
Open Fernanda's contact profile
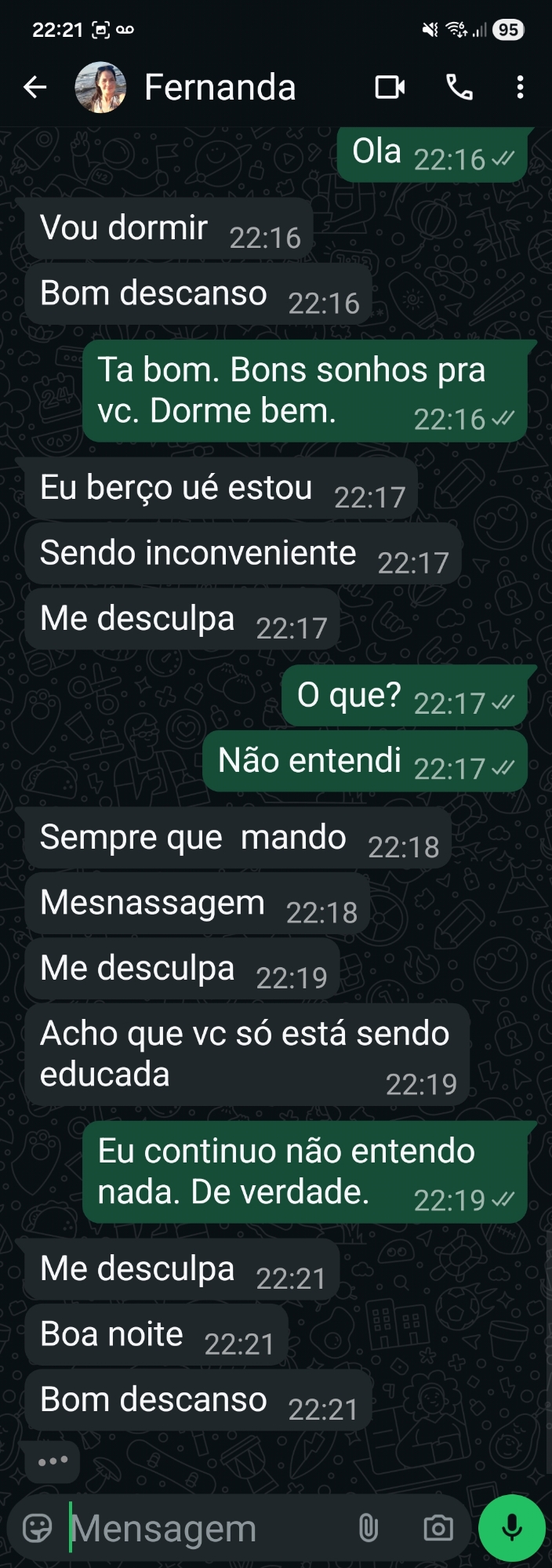pos(220,87)
